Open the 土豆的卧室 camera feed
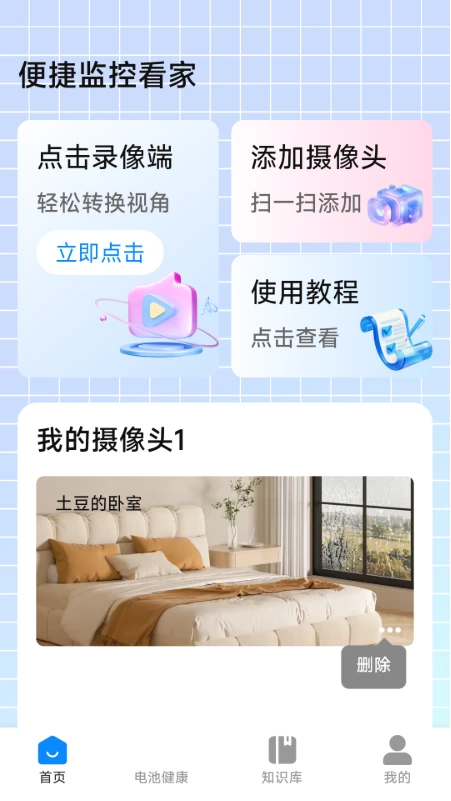 (225, 561)
